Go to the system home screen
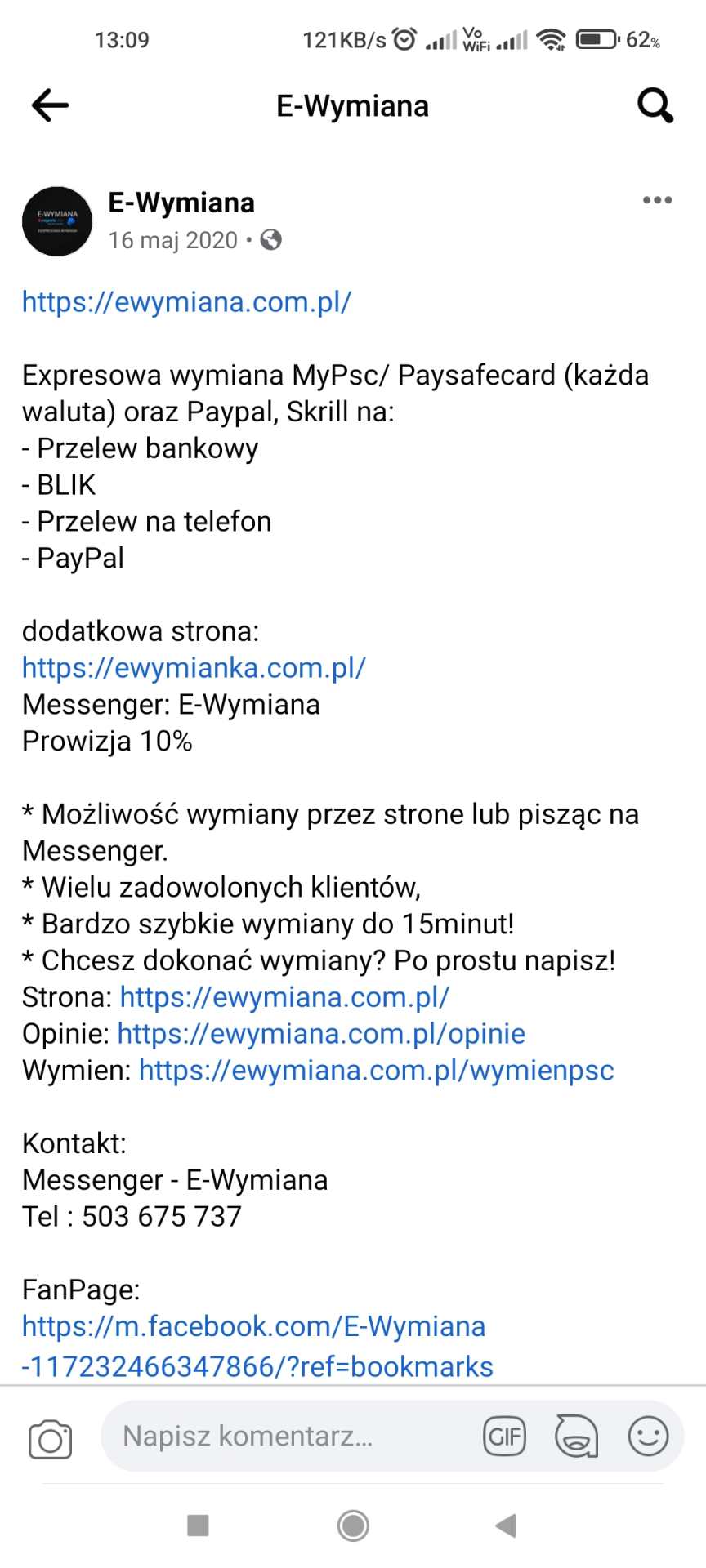Screen dimensions: 706x1568 point(353,1525)
